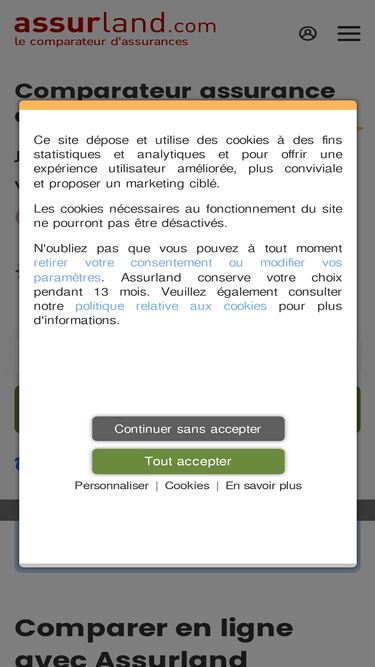Open the Personnaliser cookie settings
Screen dimensions: 375x667
point(111,485)
